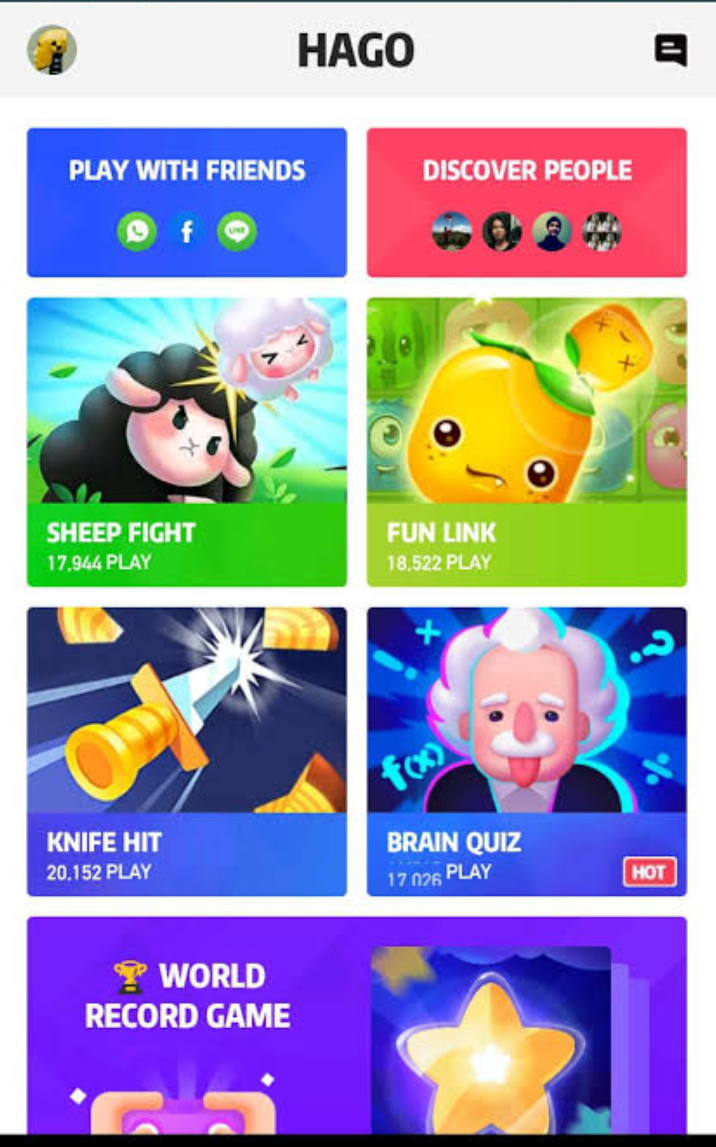This screenshot has height=1147, width=716.
Task: Invite friends via LINE icon
Action: coord(237,232)
